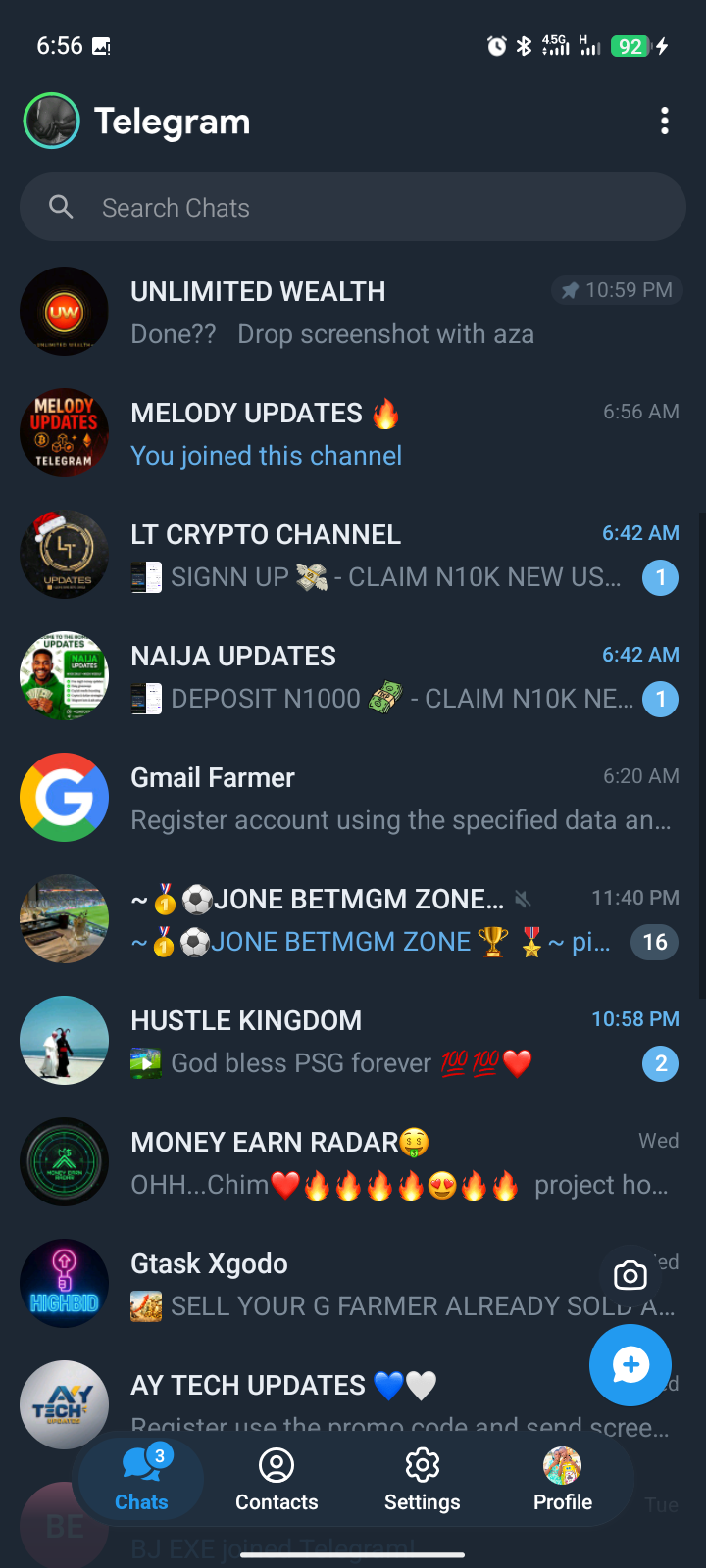Open the profile avatar beside Telegram title
The image size is (706, 1568).
pyautogui.click(x=51, y=121)
